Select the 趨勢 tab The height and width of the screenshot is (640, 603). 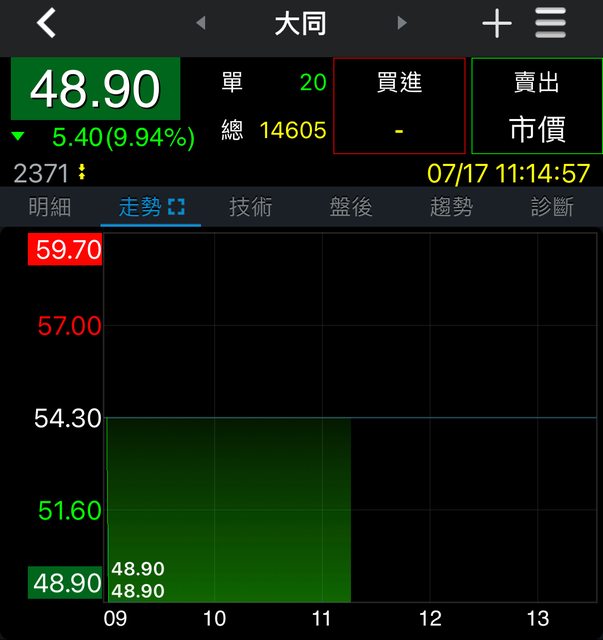(x=451, y=207)
